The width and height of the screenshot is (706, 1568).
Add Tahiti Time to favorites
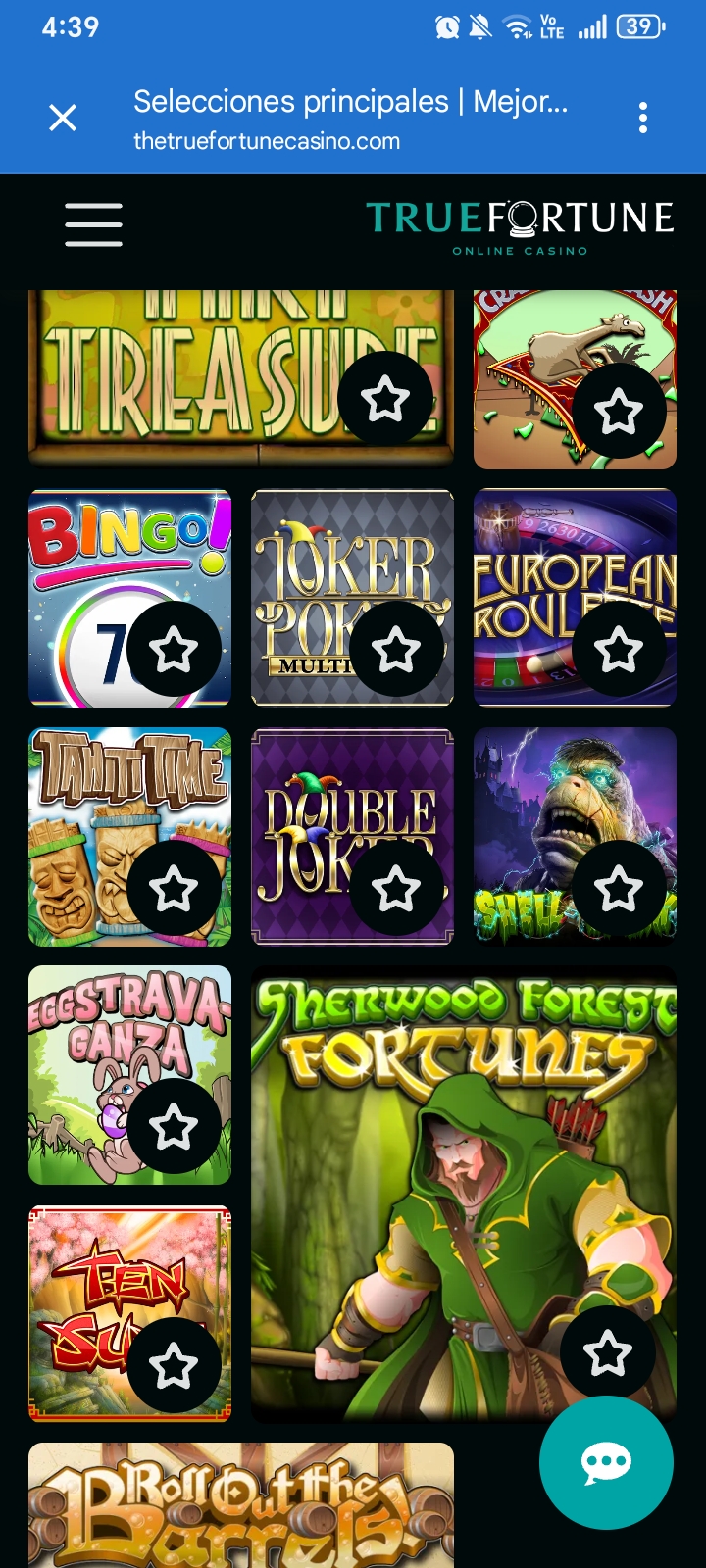click(175, 889)
